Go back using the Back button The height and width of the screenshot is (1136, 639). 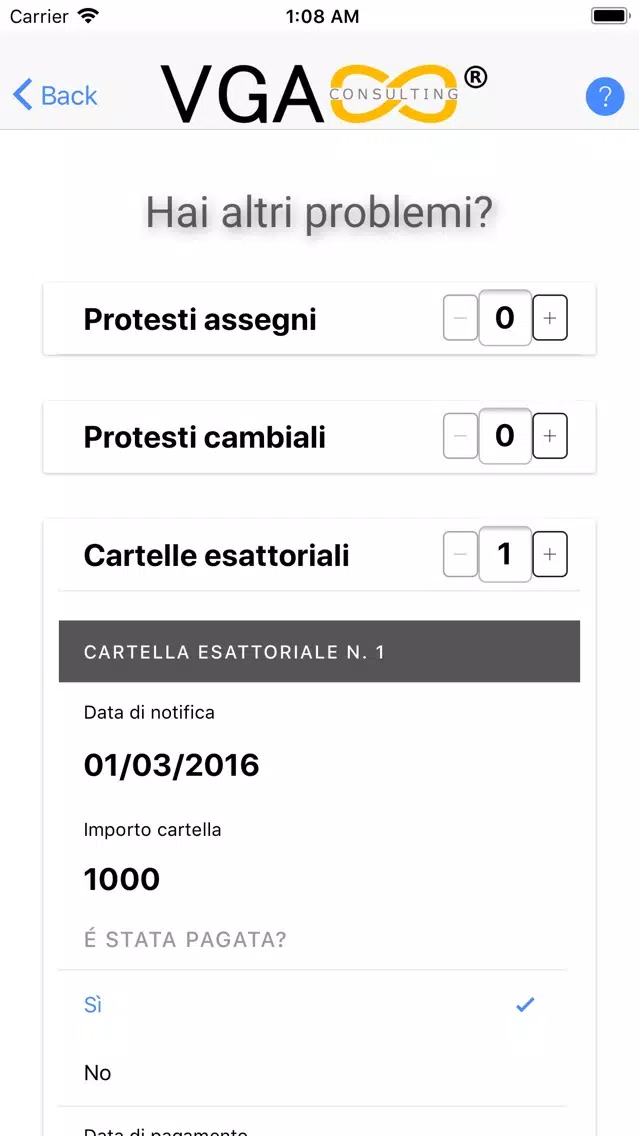[55, 96]
